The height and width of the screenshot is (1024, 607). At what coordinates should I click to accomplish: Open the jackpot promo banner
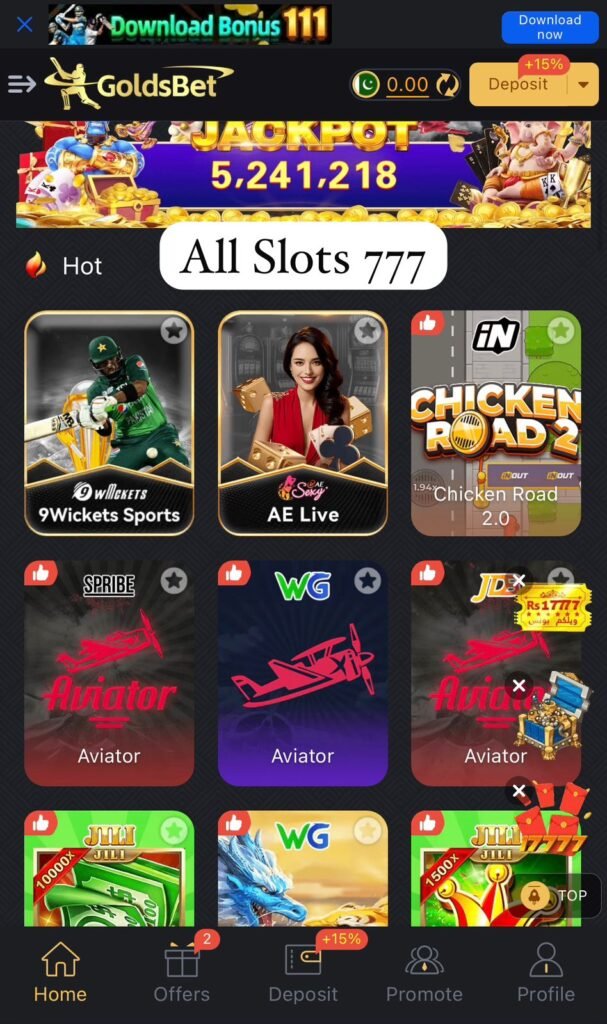coord(303,172)
